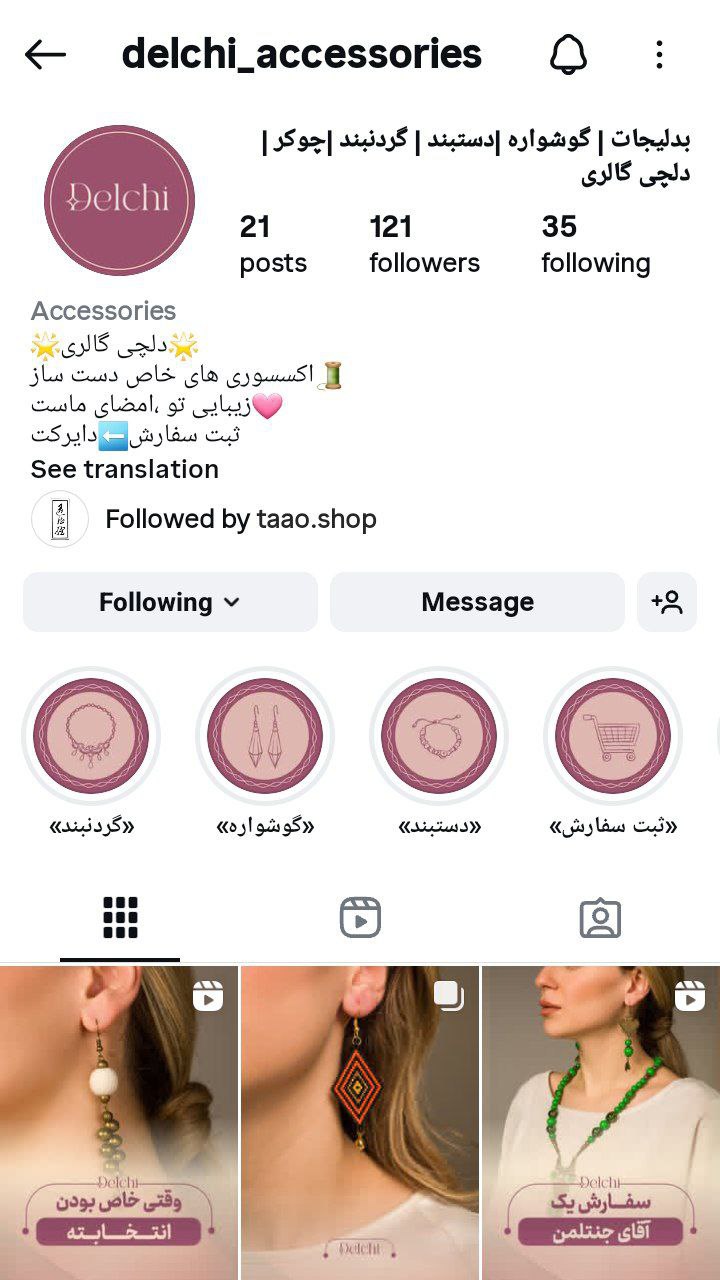Open the three-dot overflow menu
The height and width of the screenshot is (1280, 720).
(x=659, y=54)
